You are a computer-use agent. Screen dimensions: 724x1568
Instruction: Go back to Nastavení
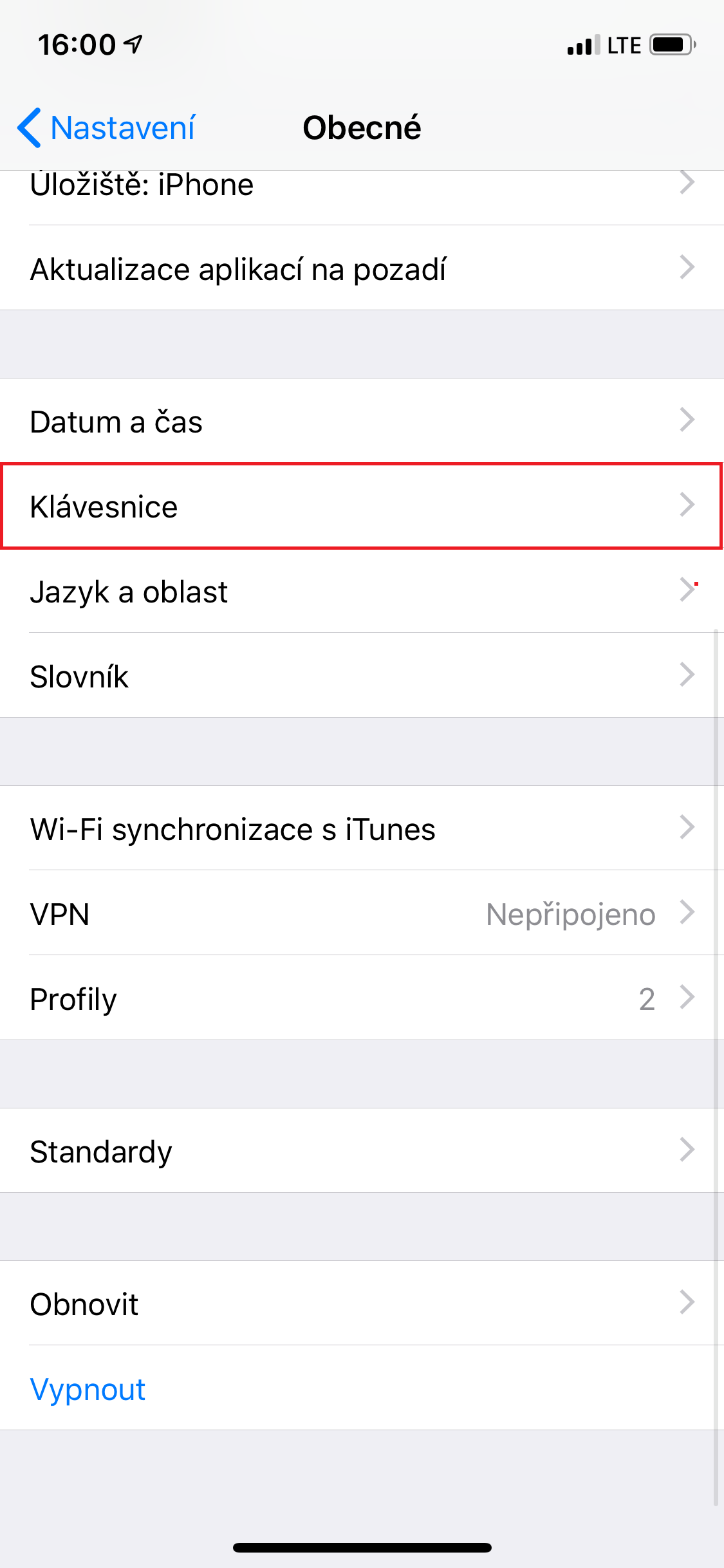(x=106, y=127)
